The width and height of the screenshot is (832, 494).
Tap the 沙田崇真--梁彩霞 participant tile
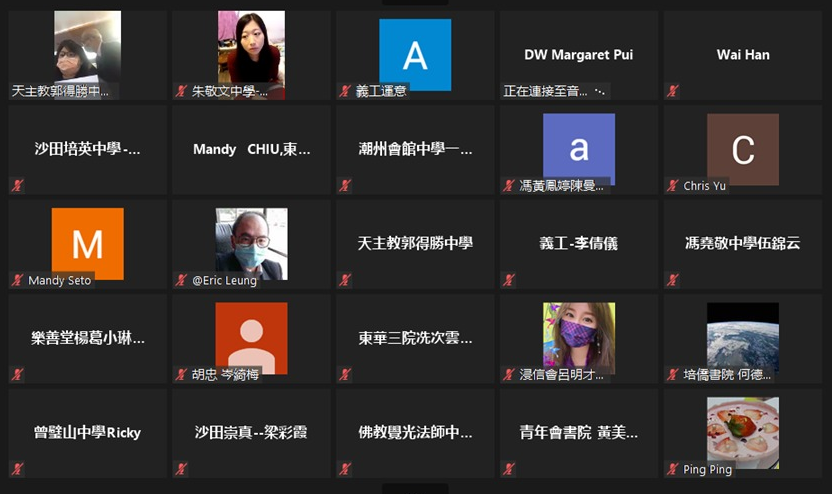(251, 432)
